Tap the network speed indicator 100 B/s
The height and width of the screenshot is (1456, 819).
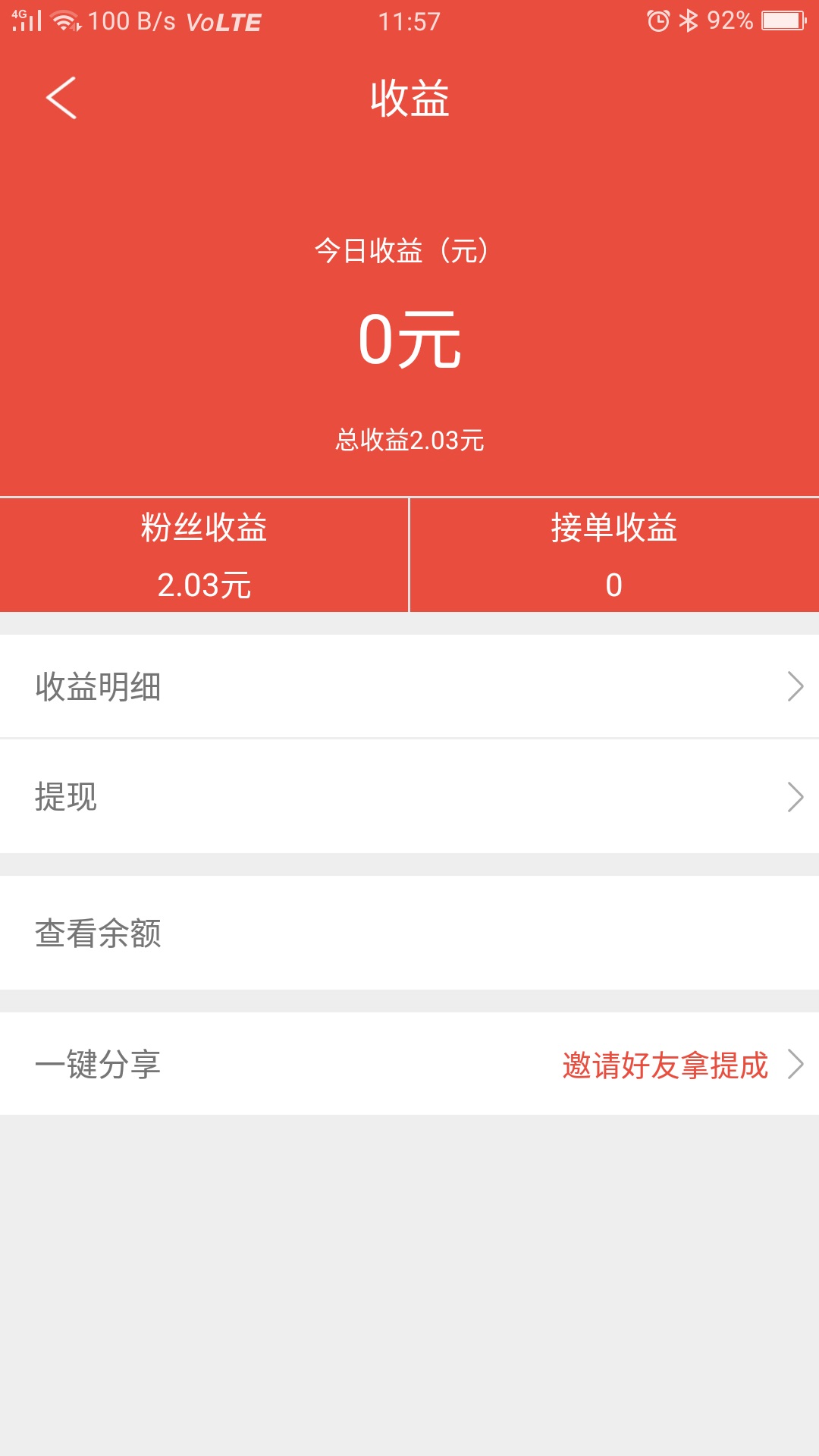(x=133, y=21)
